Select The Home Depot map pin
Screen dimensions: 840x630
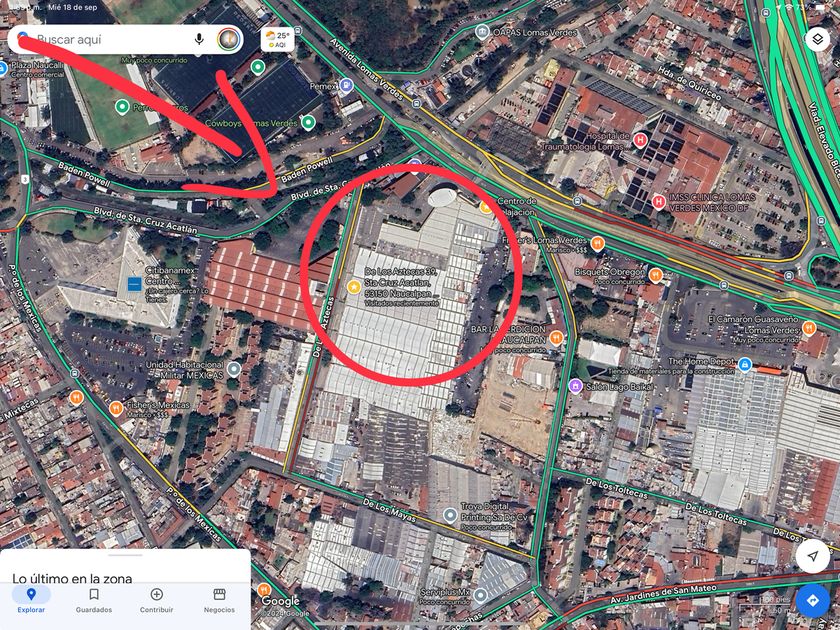(x=744, y=364)
